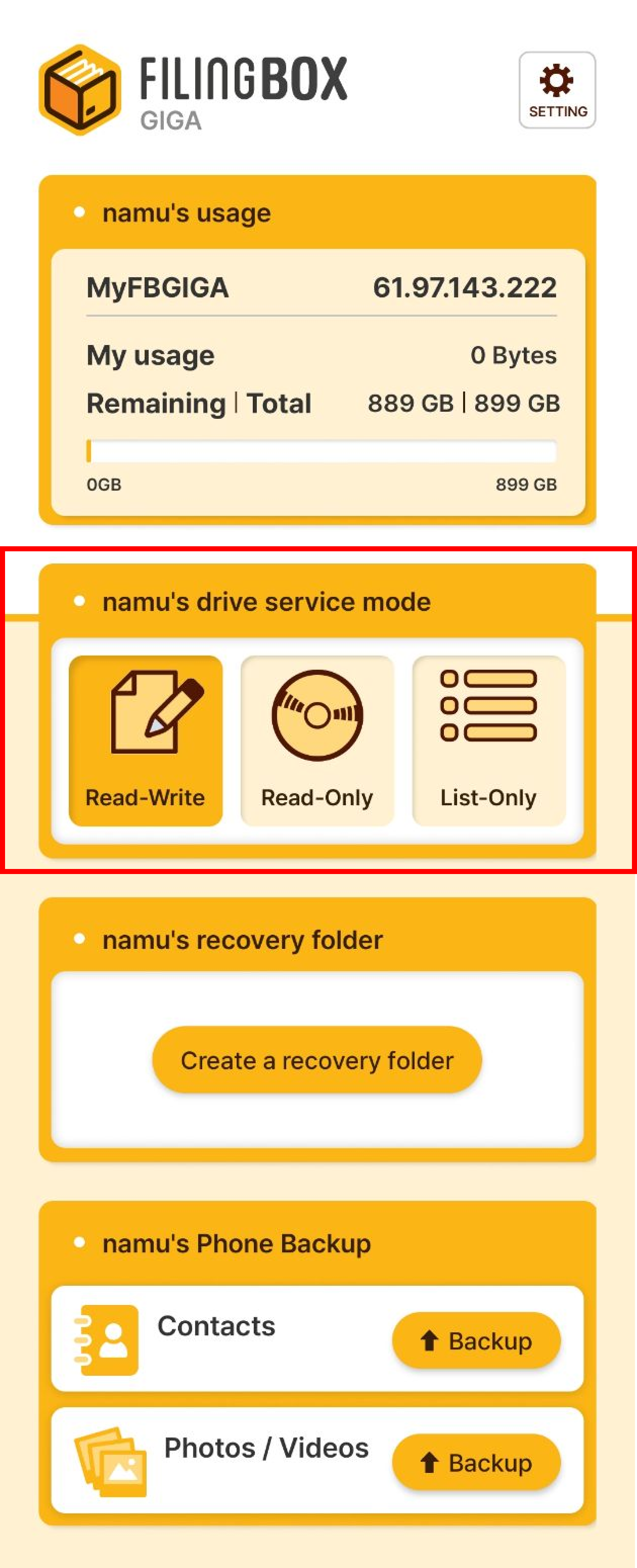Viewport: 637px width, 1568px height.
Task: Choose List-Only drive service mode
Action: point(488,740)
